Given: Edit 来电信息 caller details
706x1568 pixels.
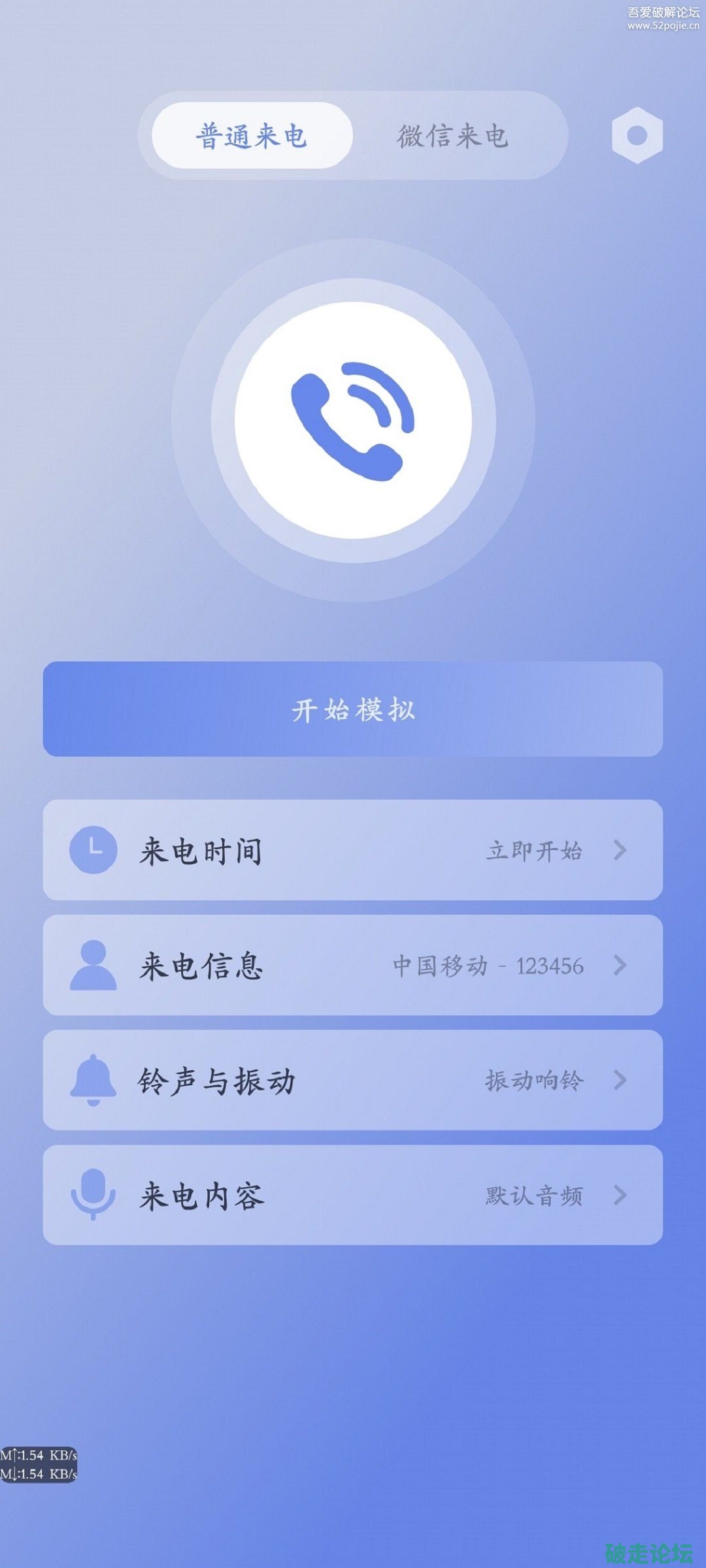Looking at the screenshot, I should 353,965.
